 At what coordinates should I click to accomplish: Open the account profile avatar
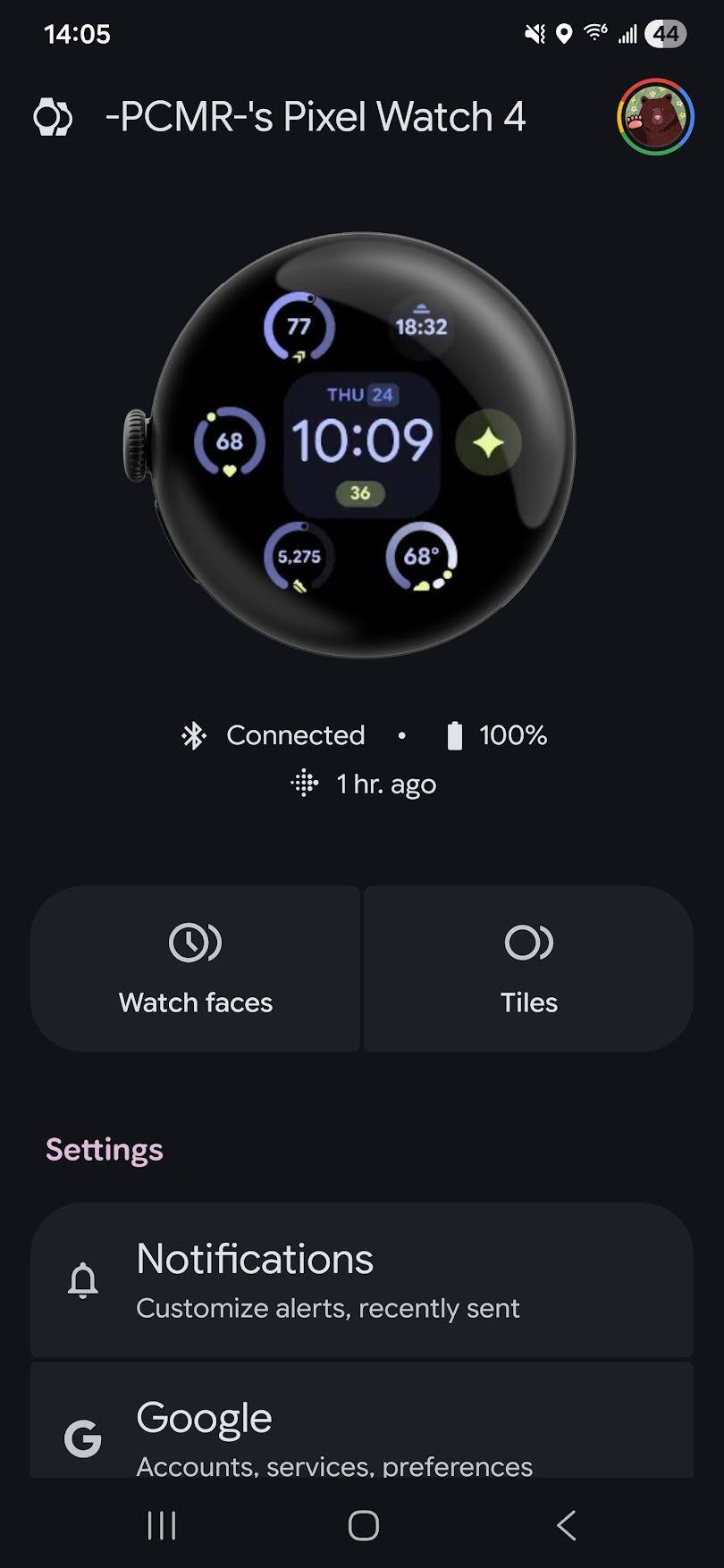[655, 117]
